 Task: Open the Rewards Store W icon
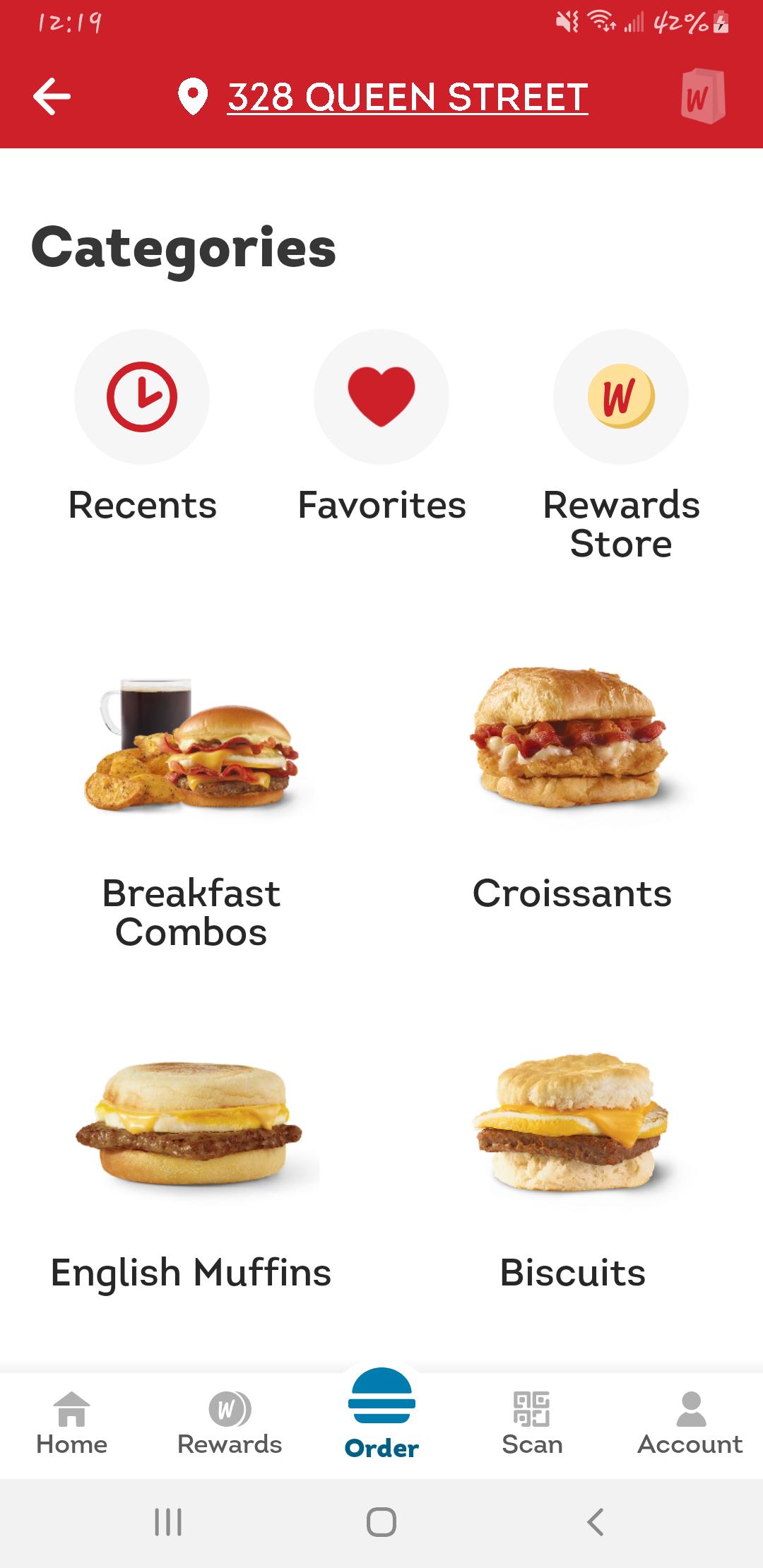click(x=620, y=397)
